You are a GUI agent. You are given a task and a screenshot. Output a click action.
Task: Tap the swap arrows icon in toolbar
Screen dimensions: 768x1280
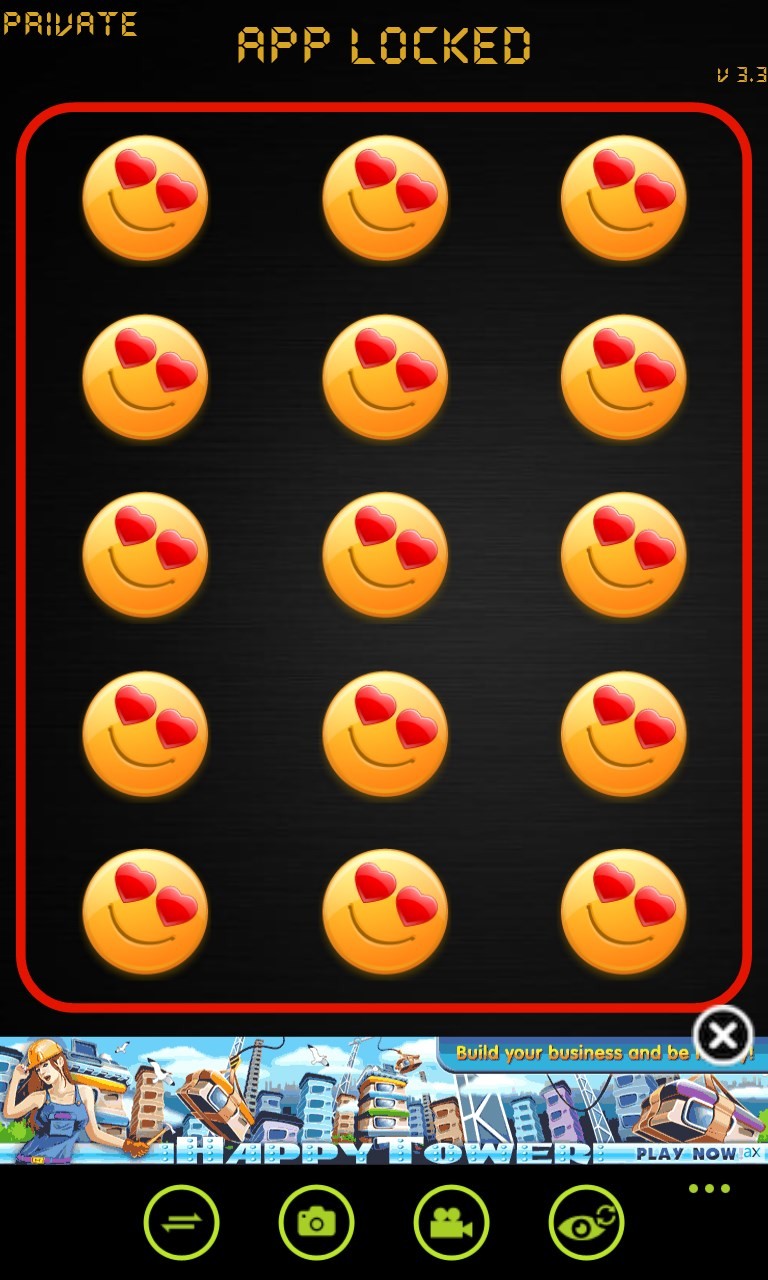[x=181, y=1222]
